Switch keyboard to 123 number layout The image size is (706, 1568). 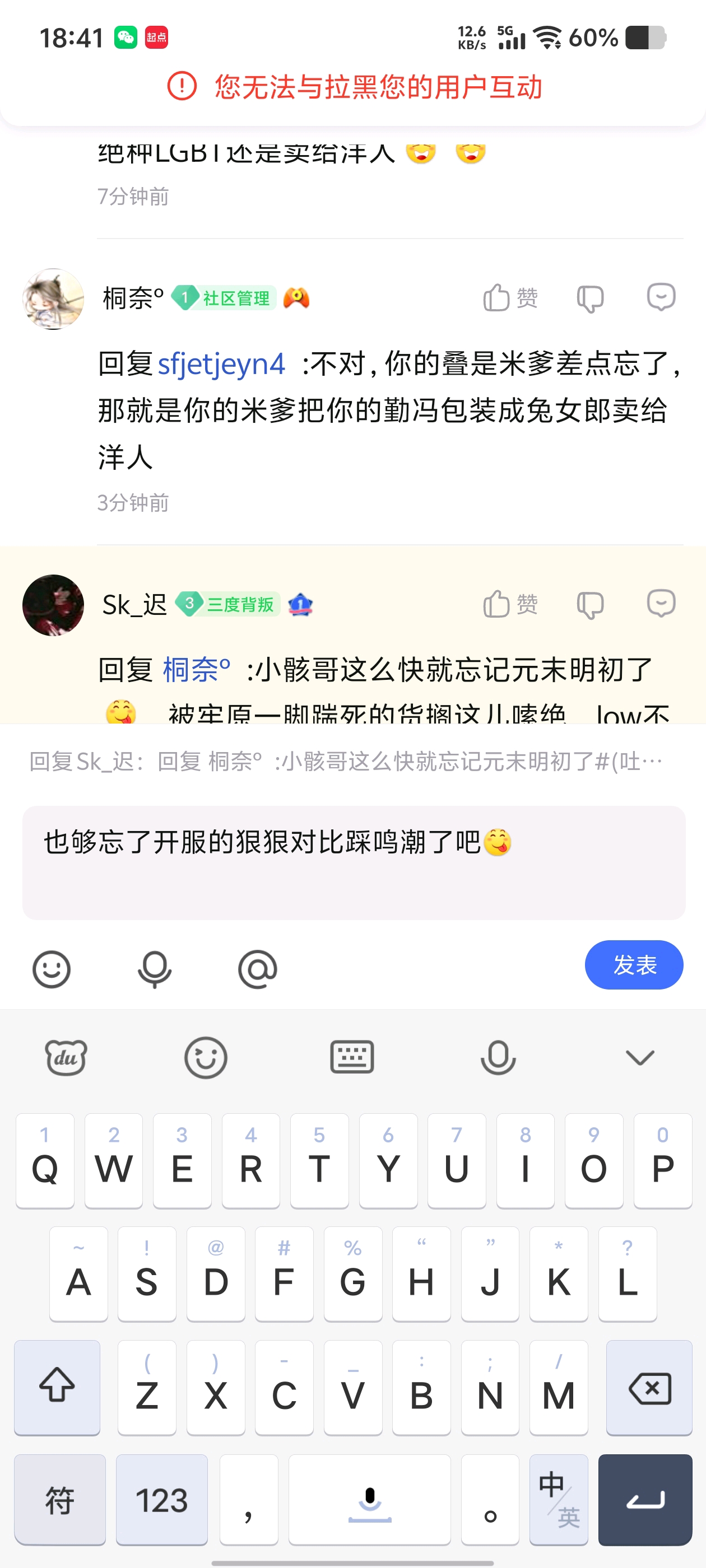[161, 1500]
